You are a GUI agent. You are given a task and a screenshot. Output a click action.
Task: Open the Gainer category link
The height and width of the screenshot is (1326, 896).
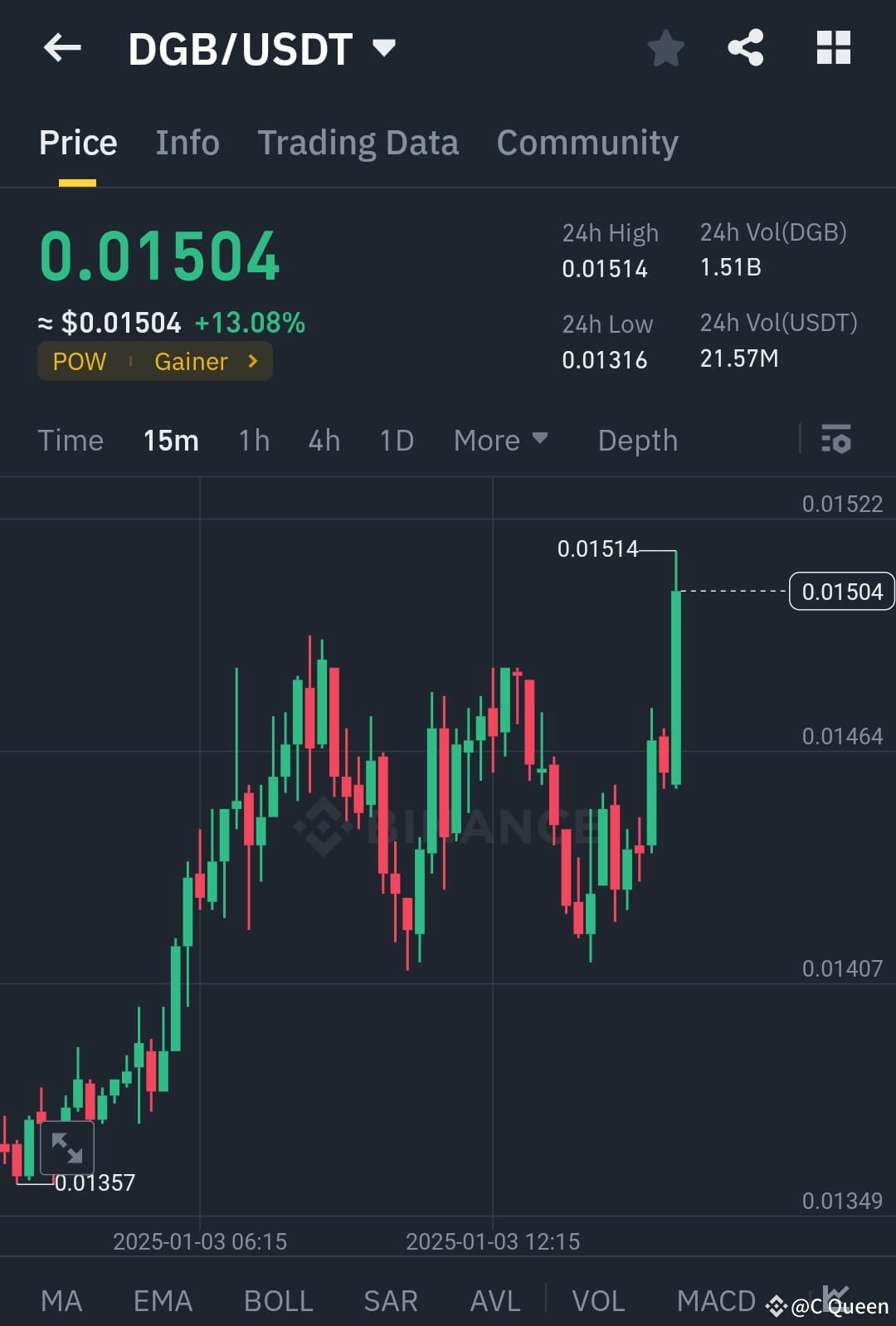click(192, 361)
